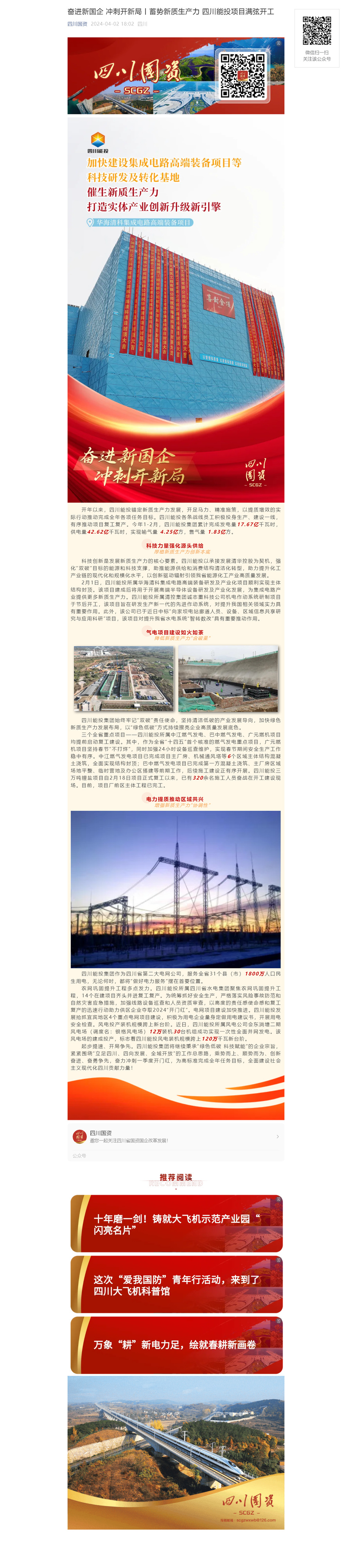The width and height of the screenshot is (352, 1568).
Task: Open the 四川国资 official account card
Action: (175, 1136)
